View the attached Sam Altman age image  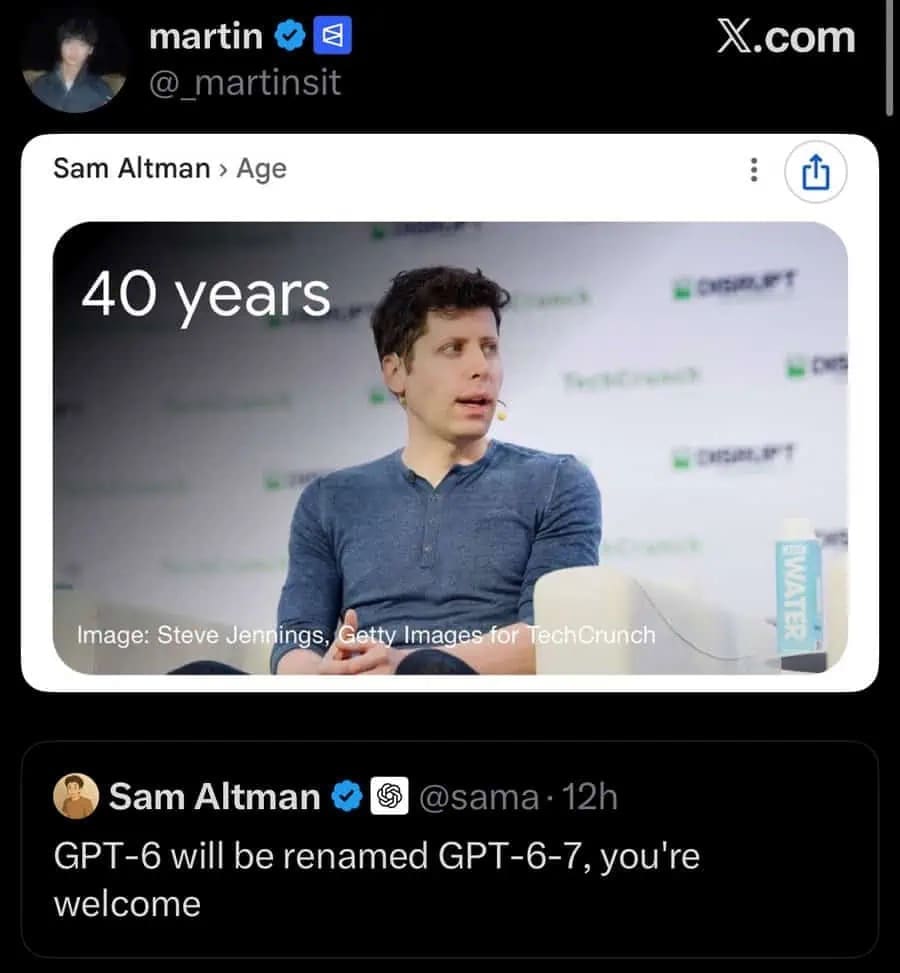point(449,445)
